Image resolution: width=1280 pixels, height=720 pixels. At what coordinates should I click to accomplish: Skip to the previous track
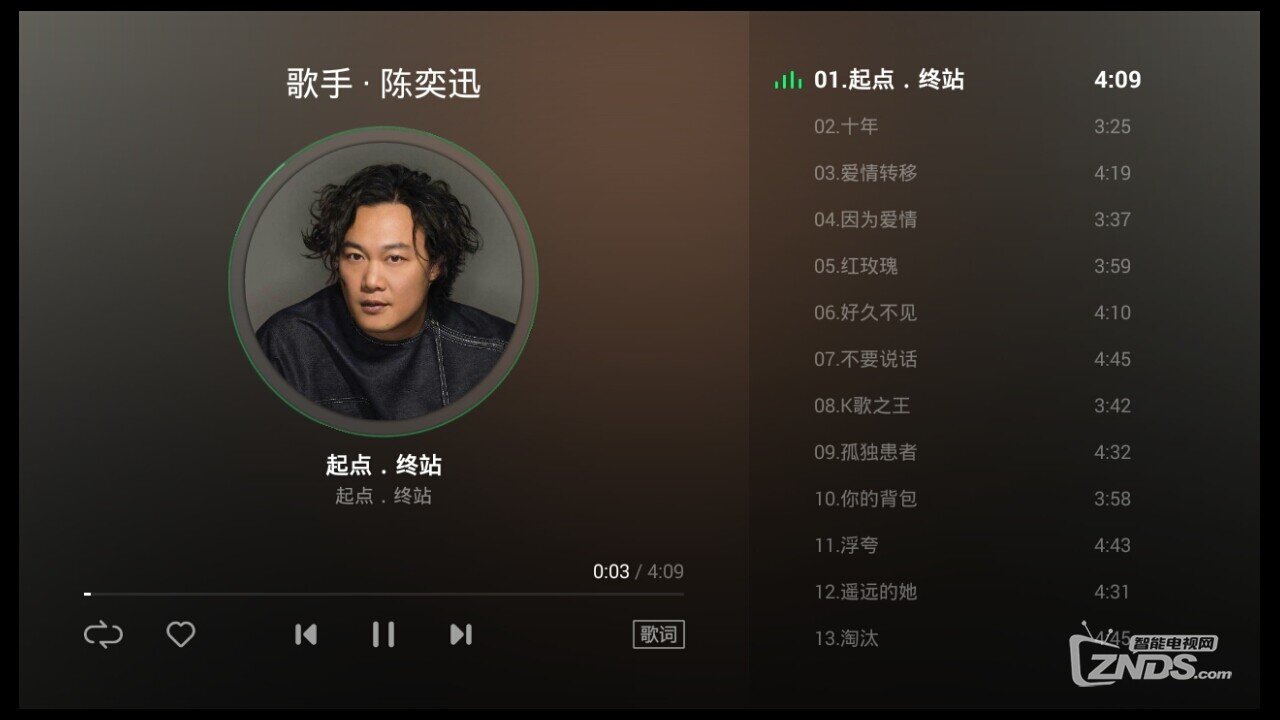(306, 634)
